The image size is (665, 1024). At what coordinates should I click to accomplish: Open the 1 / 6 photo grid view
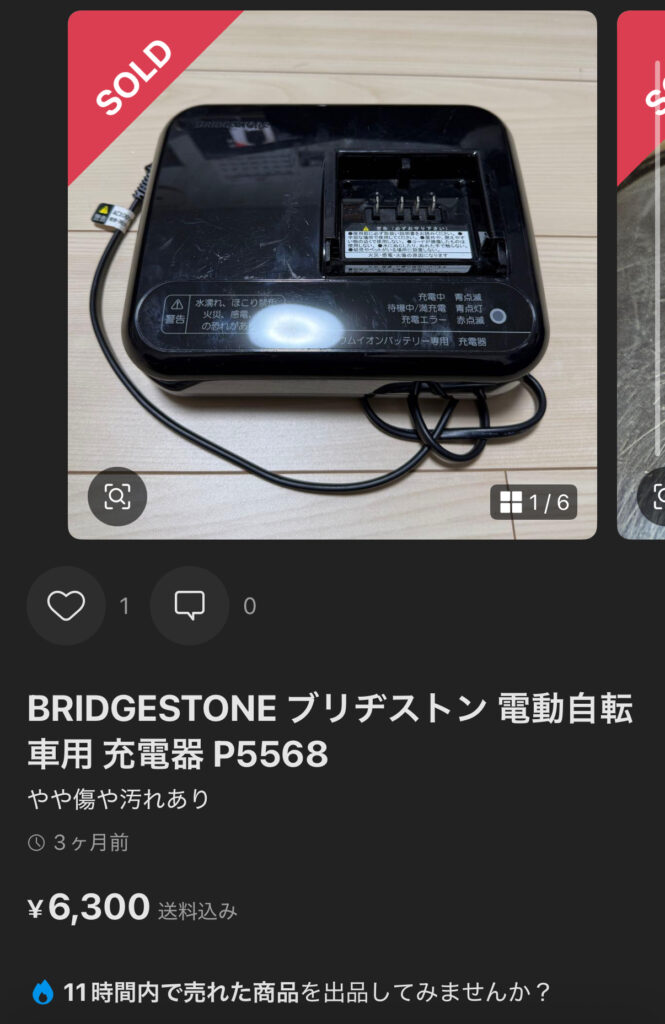(534, 502)
